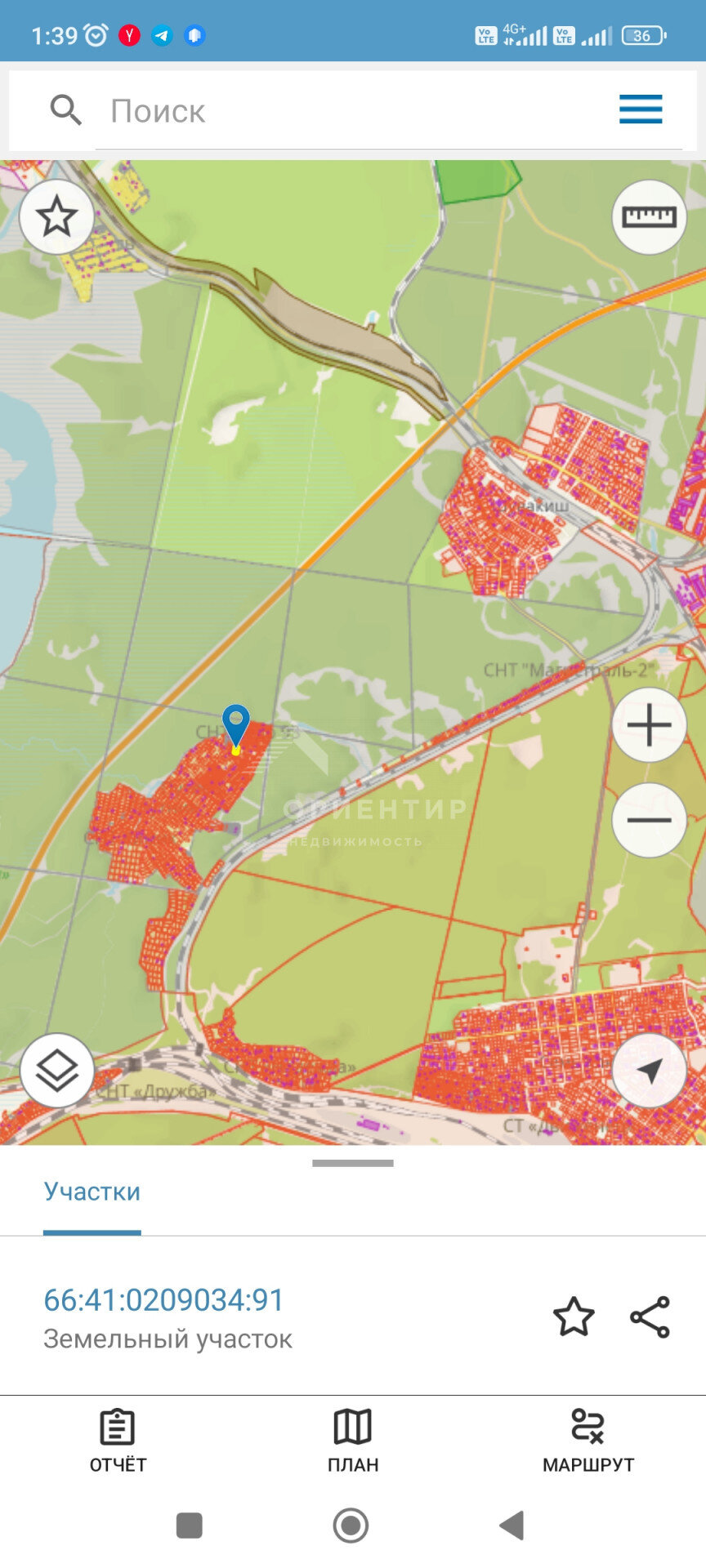Zoom out the map with minus
Image resolution: width=706 pixels, height=1568 pixels.
pyautogui.click(x=649, y=820)
